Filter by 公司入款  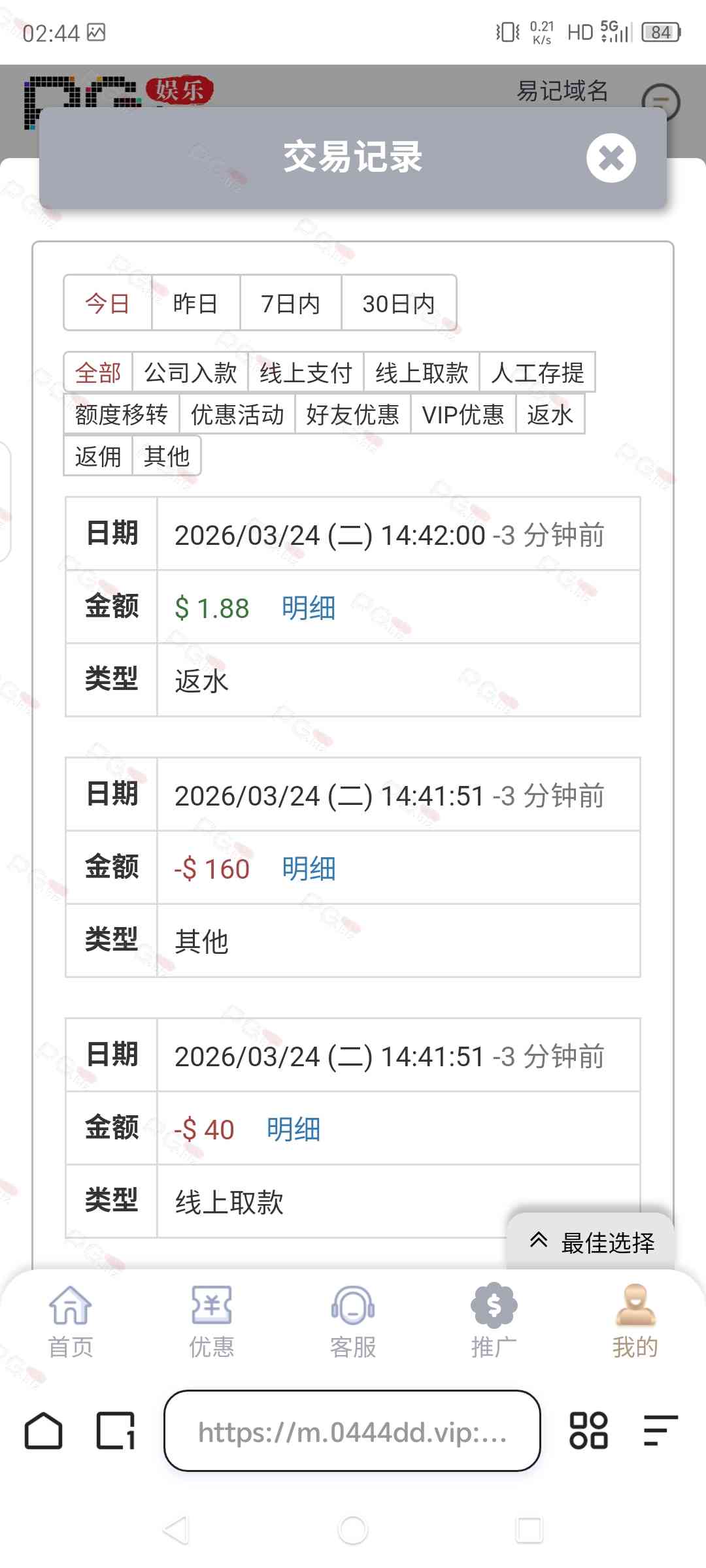point(190,373)
